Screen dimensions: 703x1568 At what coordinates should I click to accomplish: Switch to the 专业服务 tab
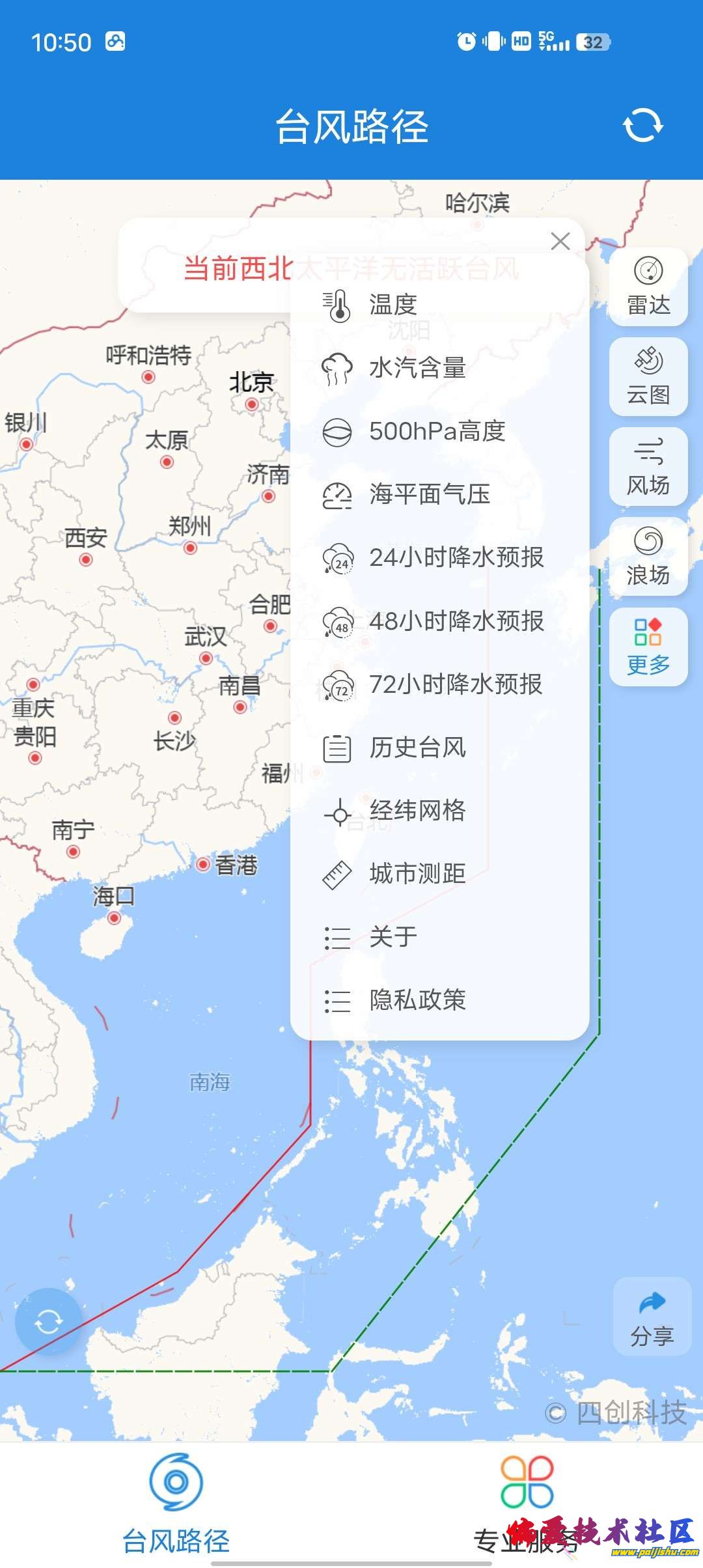click(527, 1504)
